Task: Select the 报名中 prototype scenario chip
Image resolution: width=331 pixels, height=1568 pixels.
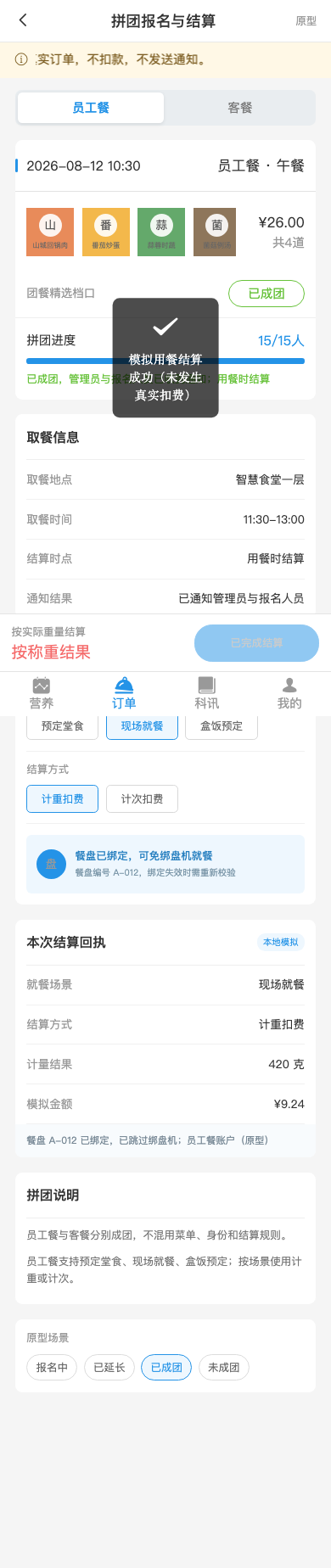Action: pos(52,1367)
